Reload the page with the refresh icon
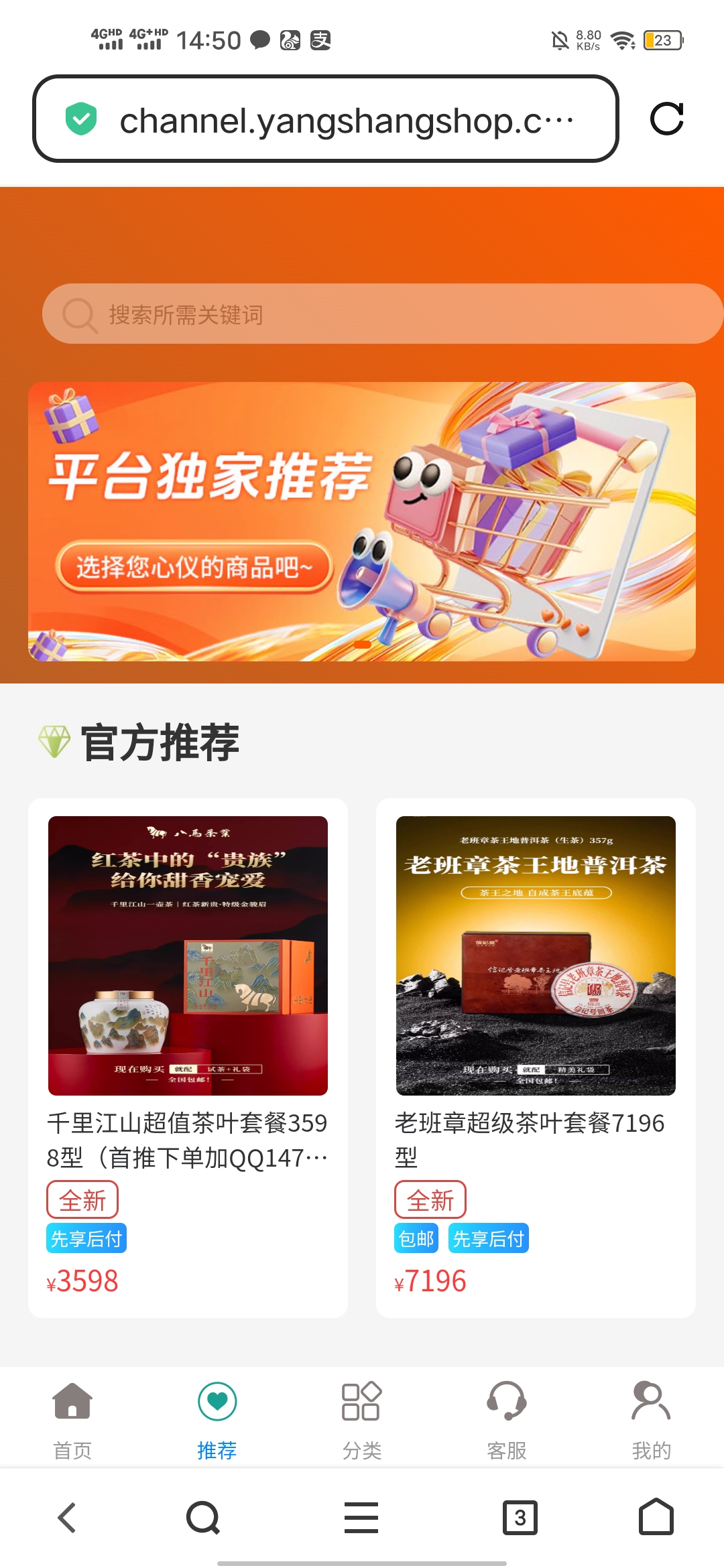This screenshot has width=724, height=1568. pyautogui.click(x=666, y=119)
